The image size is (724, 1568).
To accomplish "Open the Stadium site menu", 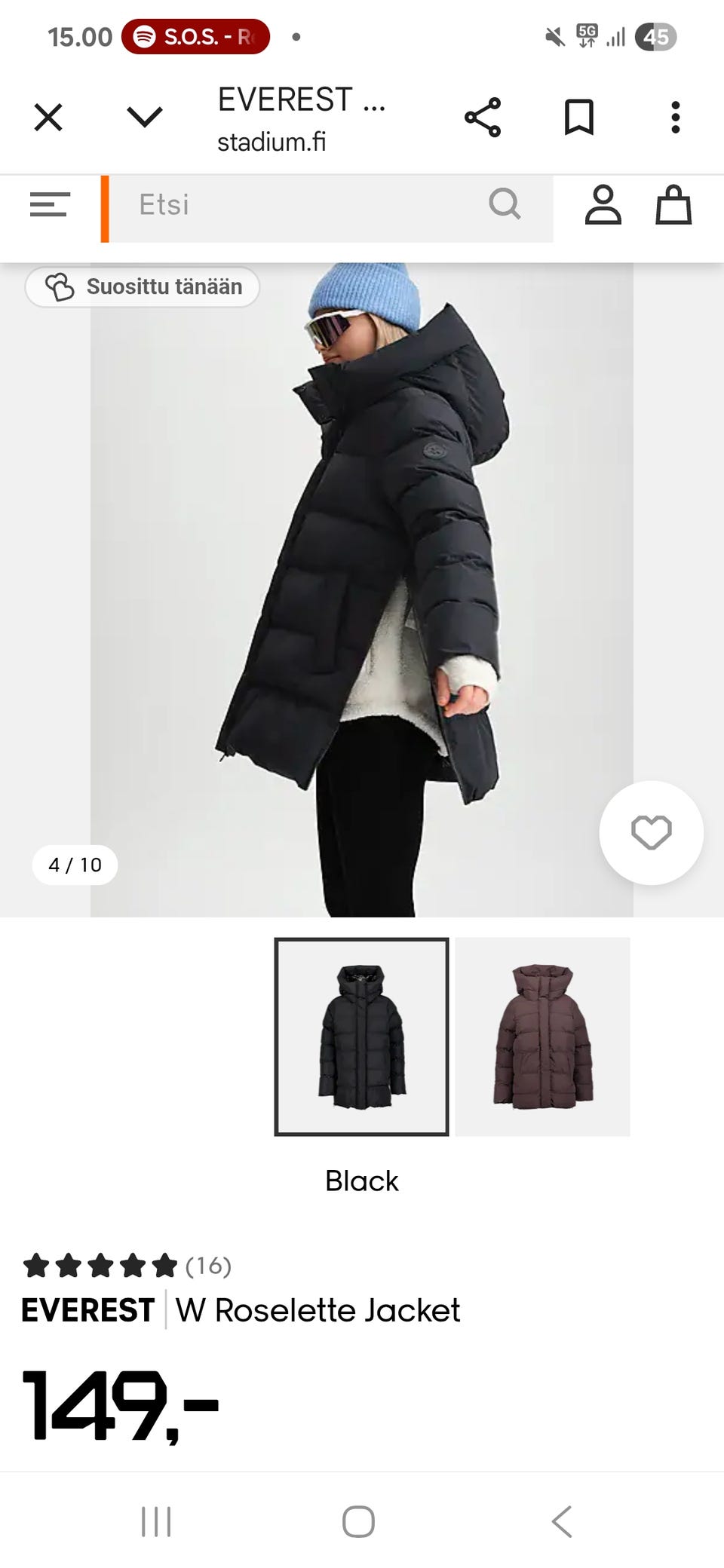I will 50,205.
